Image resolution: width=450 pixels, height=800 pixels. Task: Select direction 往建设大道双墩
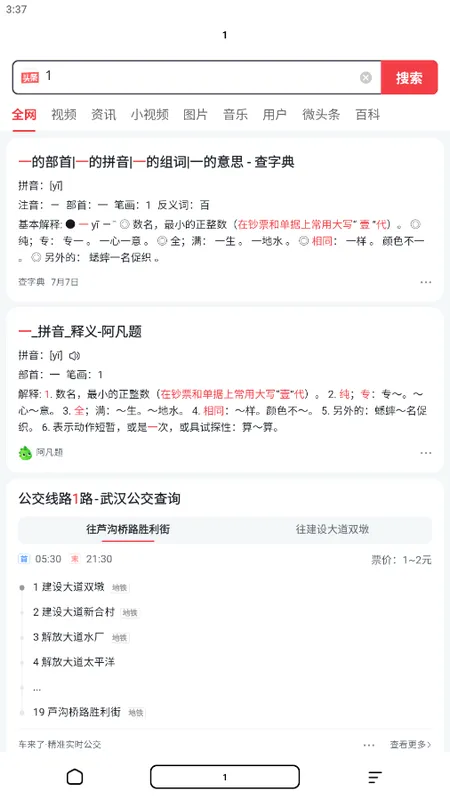click(332, 530)
